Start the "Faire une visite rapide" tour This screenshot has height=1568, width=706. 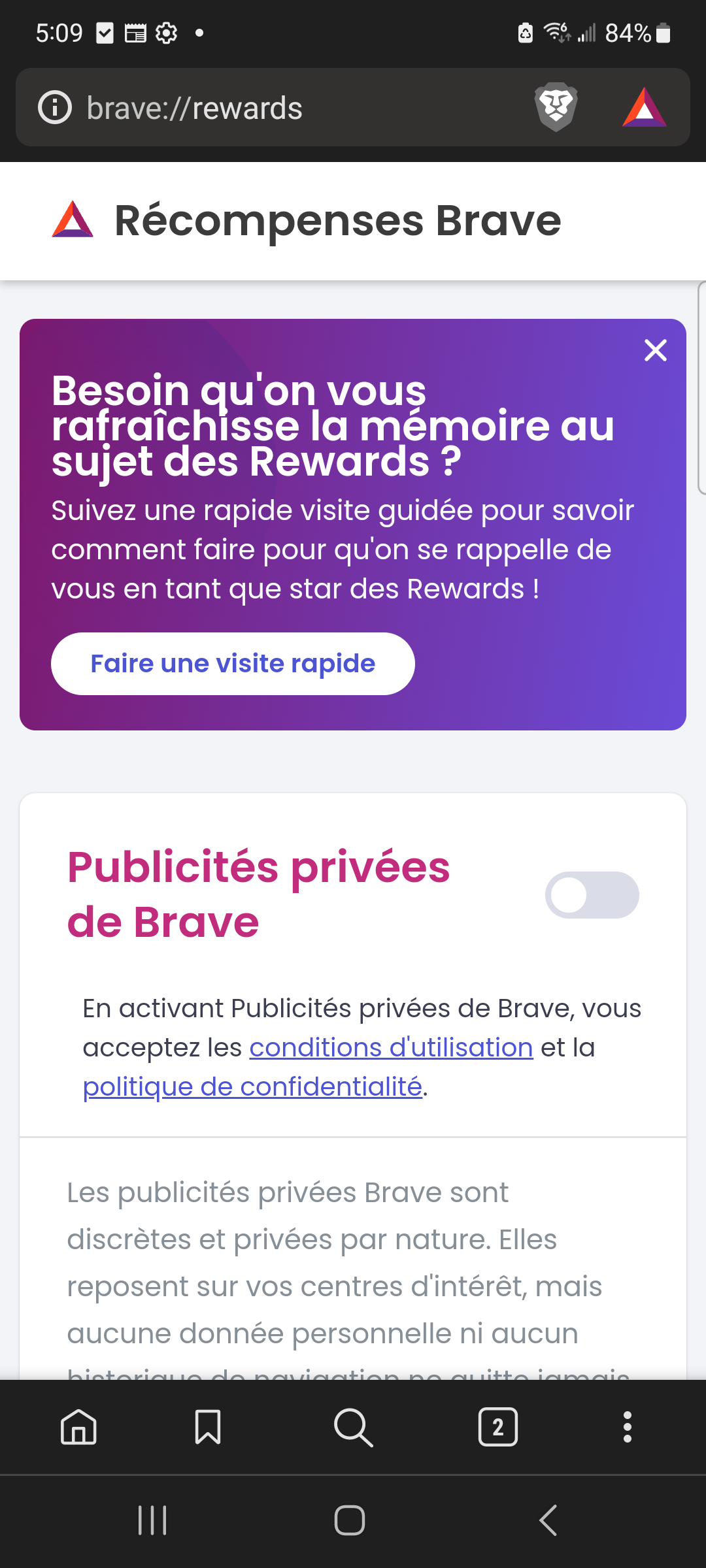click(233, 664)
